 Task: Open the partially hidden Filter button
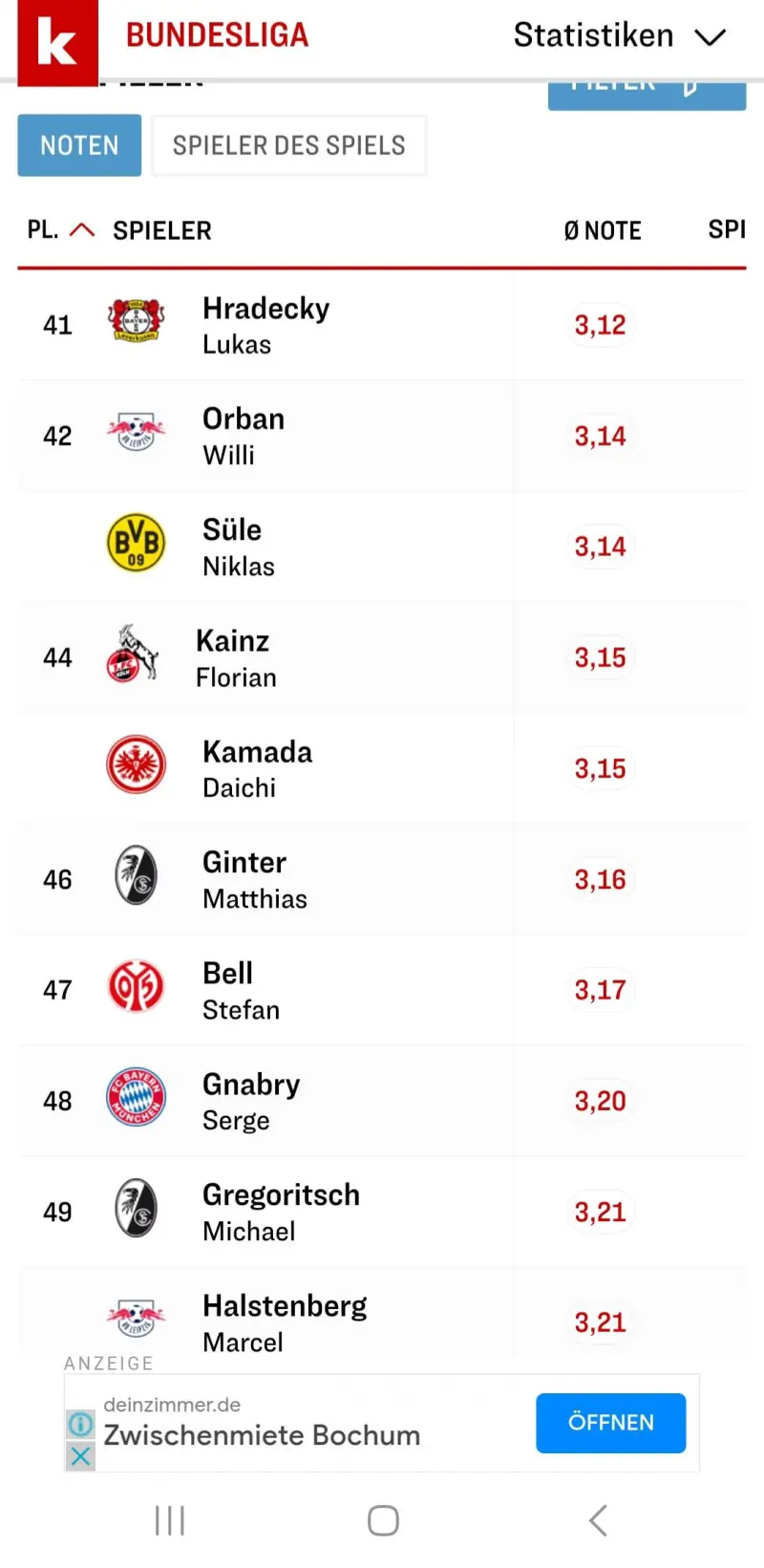coord(647,96)
